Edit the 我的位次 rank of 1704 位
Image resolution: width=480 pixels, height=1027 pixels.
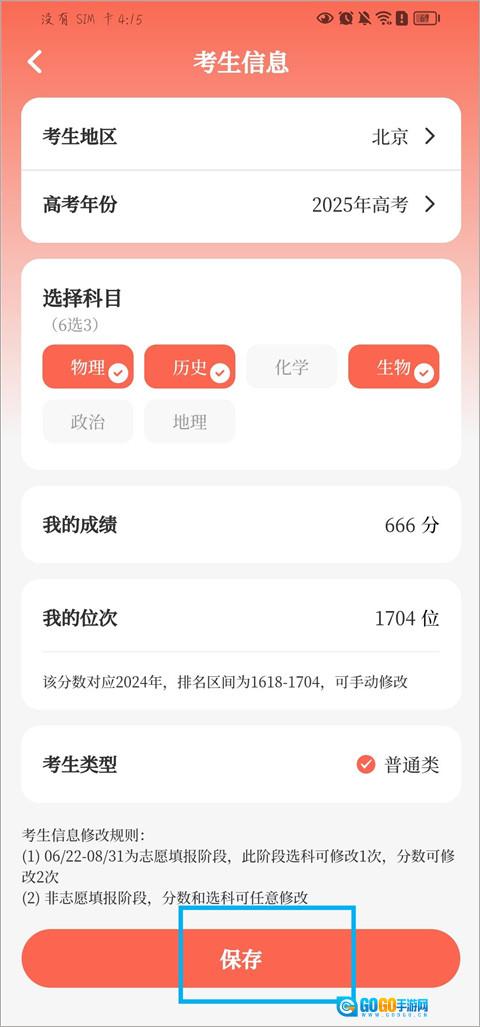pos(240,618)
